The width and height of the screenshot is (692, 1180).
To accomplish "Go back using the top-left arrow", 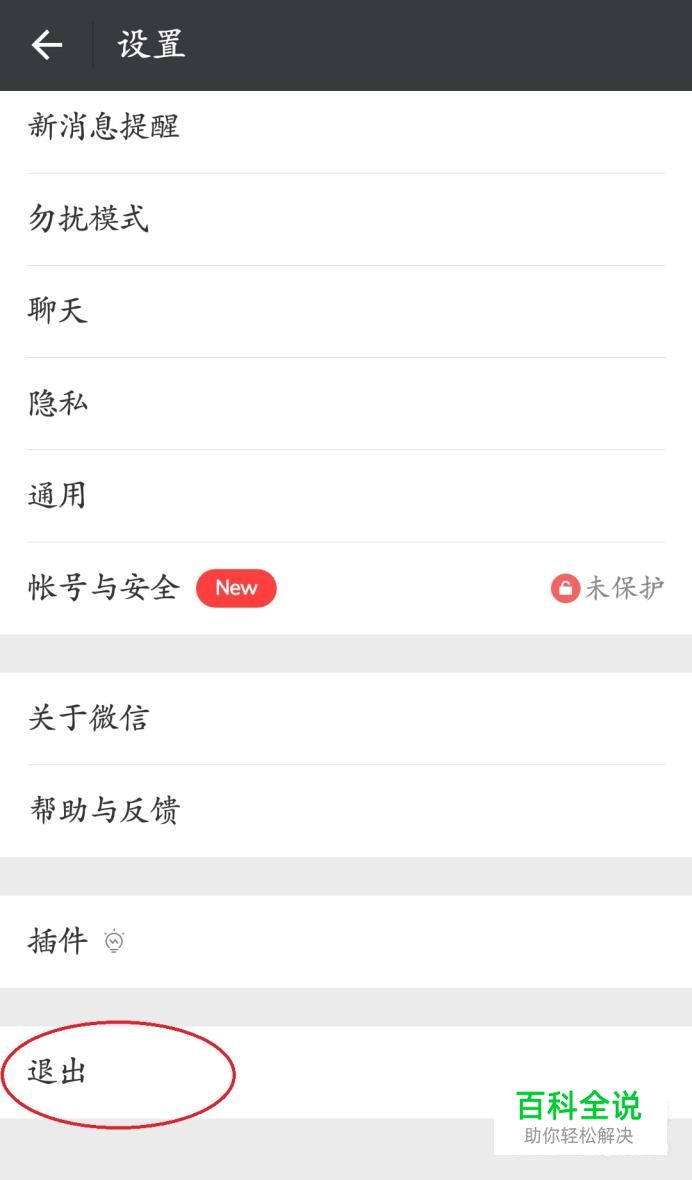I will (x=47, y=45).
